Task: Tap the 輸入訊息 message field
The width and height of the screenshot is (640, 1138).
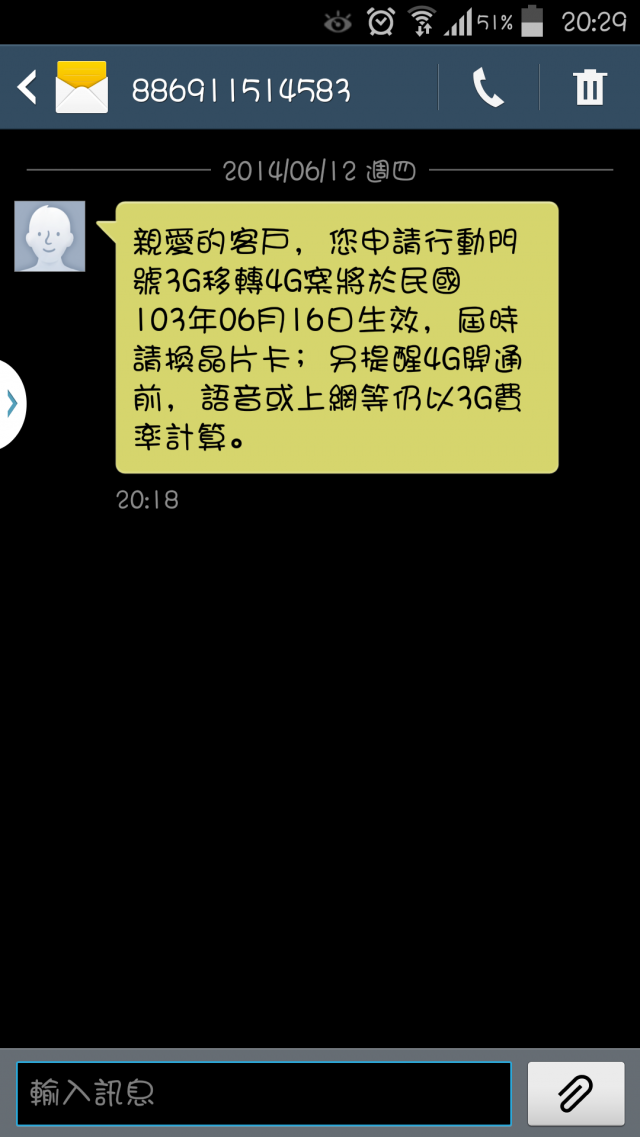Action: (x=264, y=1093)
